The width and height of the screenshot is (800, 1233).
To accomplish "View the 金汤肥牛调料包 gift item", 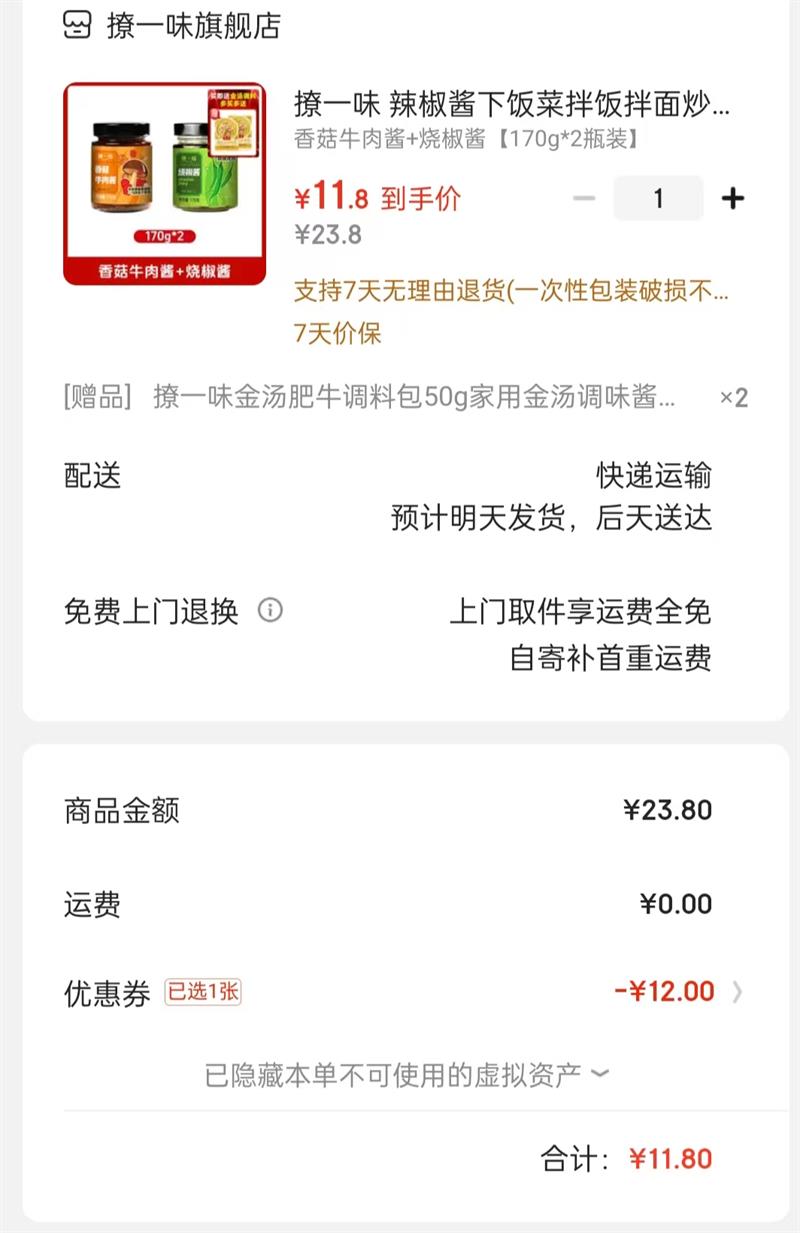I will 413,398.
